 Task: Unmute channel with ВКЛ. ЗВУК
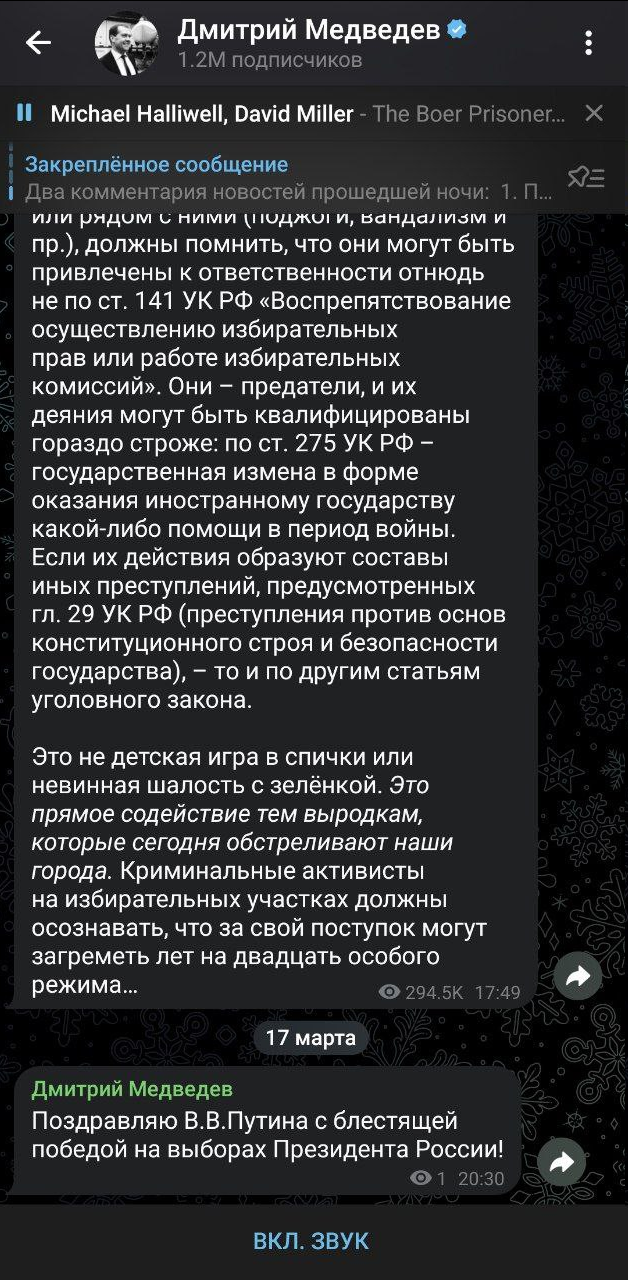(x=312, y=1242)
